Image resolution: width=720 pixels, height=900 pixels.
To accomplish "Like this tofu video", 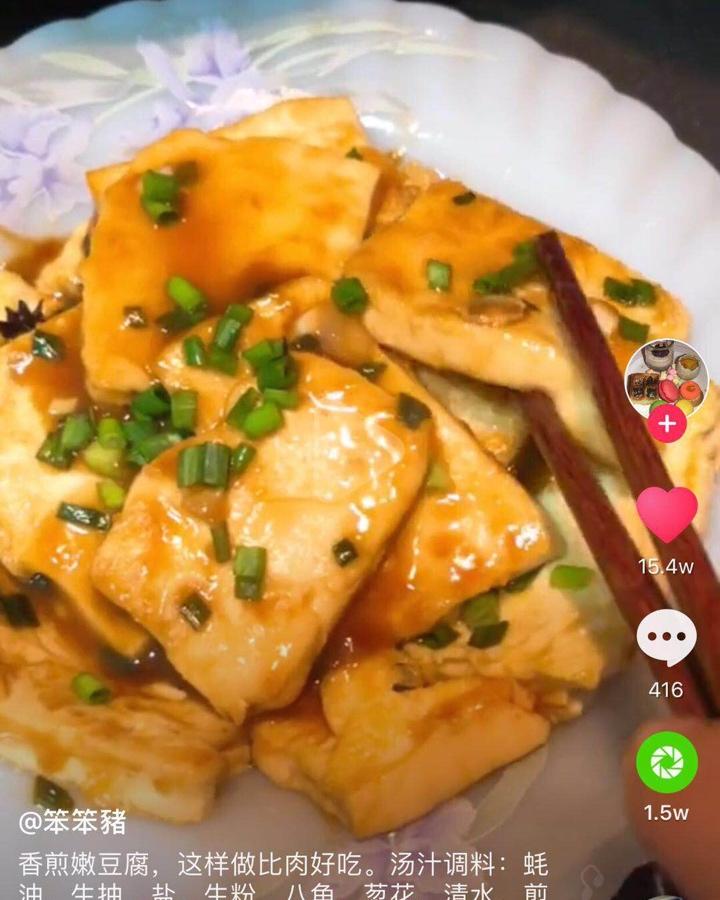I will pos(666,514).
